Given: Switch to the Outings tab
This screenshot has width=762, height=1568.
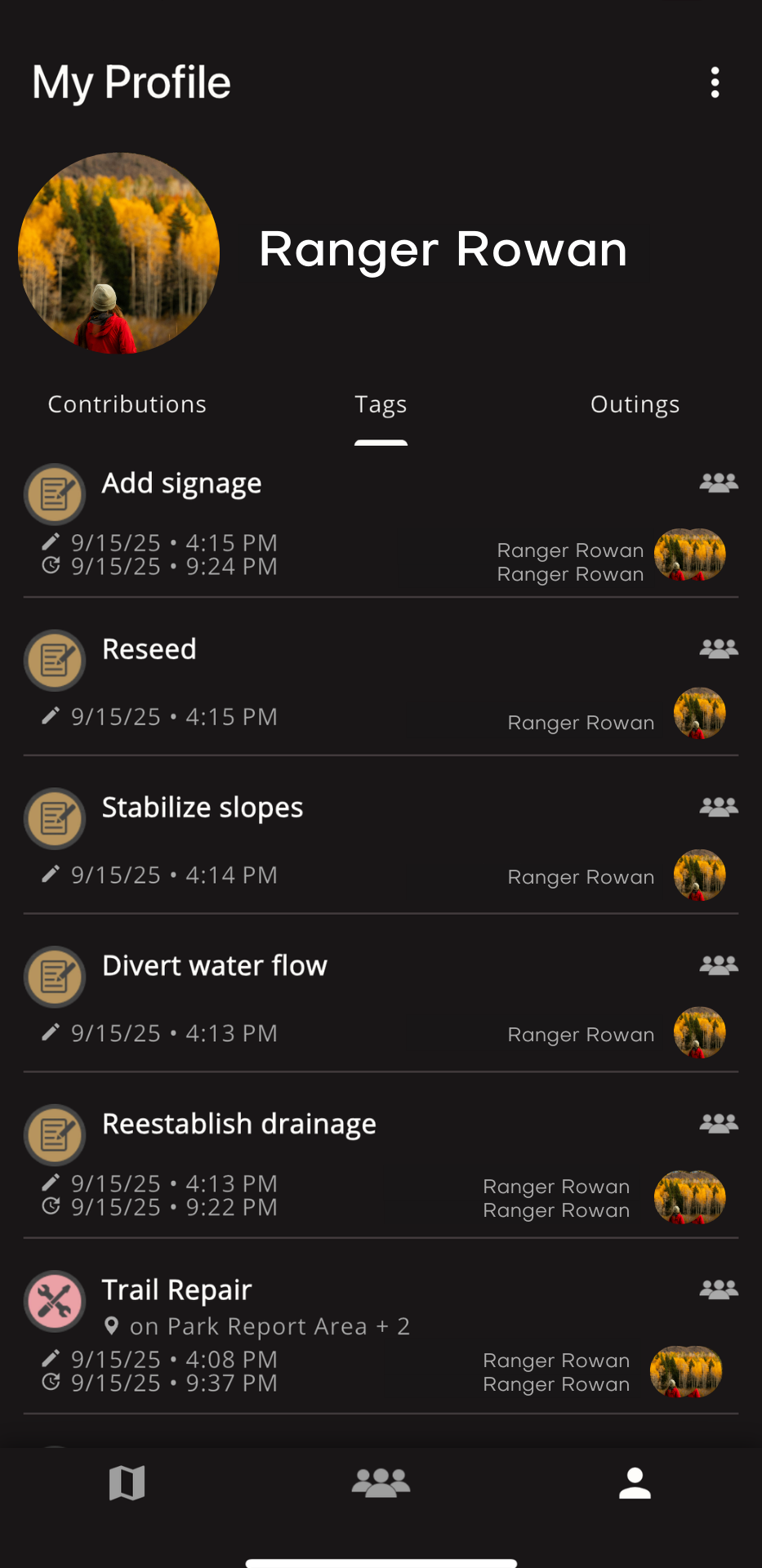Looking at the screenshot, I should pyautogui.click(x=635, y=404).
